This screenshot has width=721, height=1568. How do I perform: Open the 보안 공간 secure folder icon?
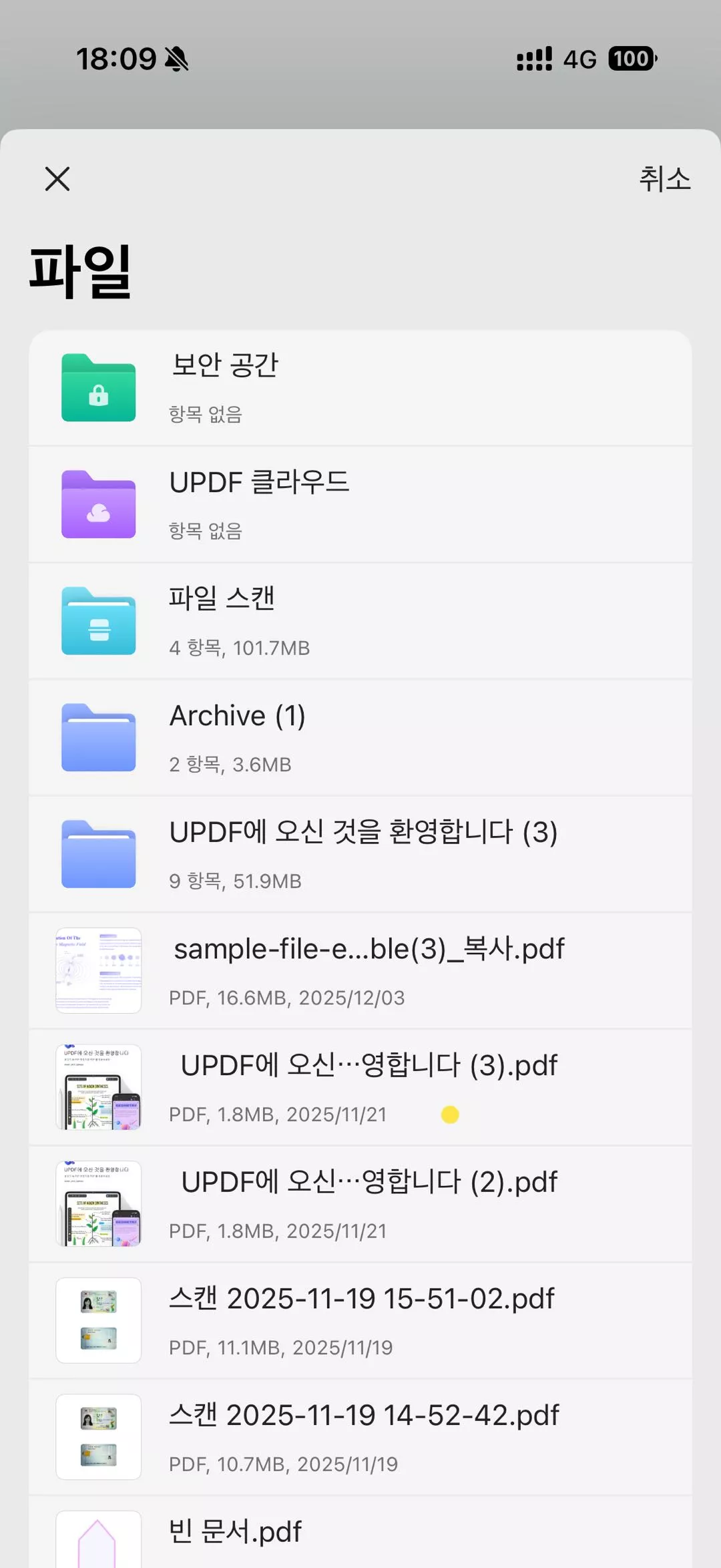[97, 388]
